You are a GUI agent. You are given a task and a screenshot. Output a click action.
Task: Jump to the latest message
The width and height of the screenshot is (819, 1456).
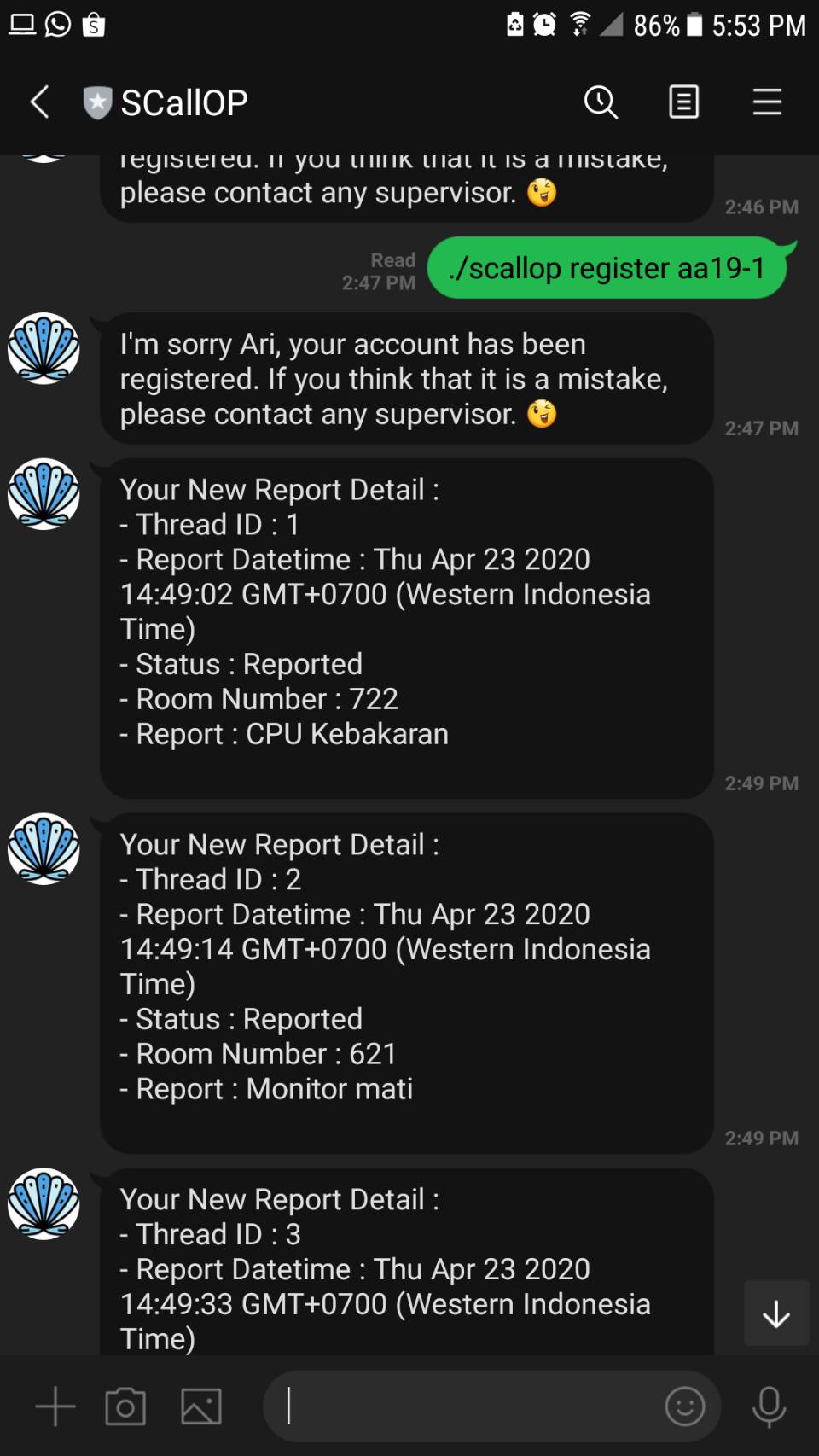pyautogui.click(x=776, y=1313)
